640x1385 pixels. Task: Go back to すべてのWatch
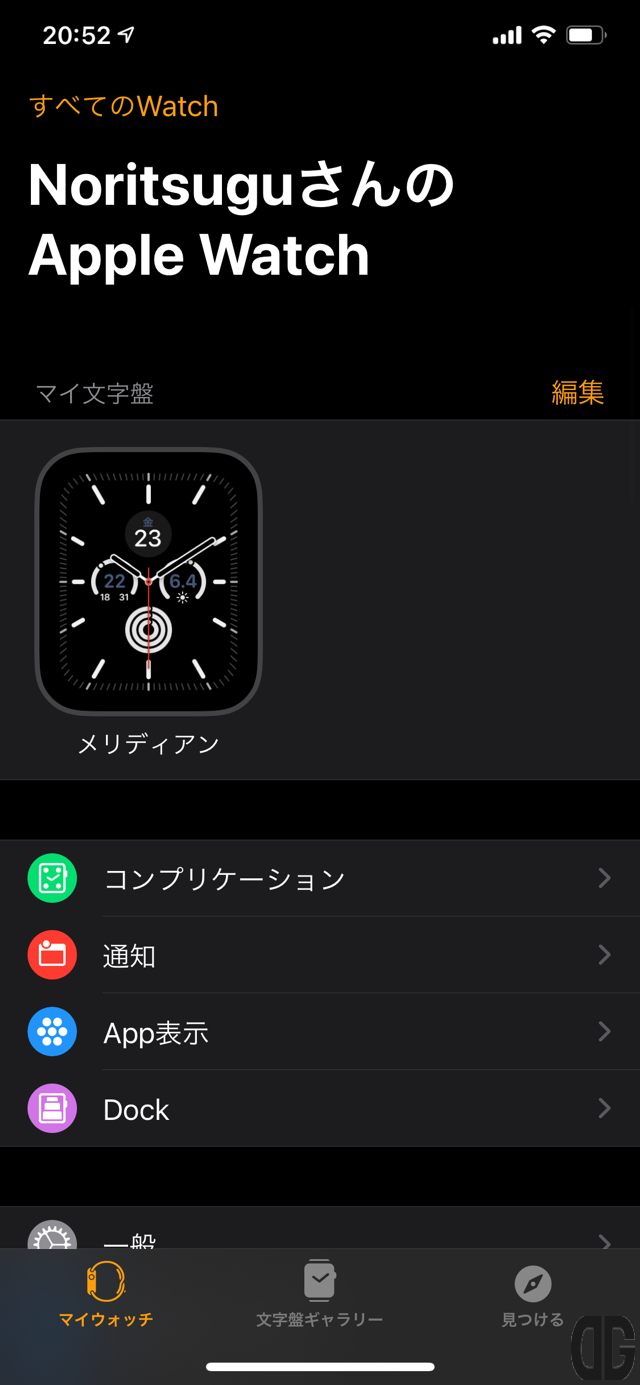tap(124, 106)
